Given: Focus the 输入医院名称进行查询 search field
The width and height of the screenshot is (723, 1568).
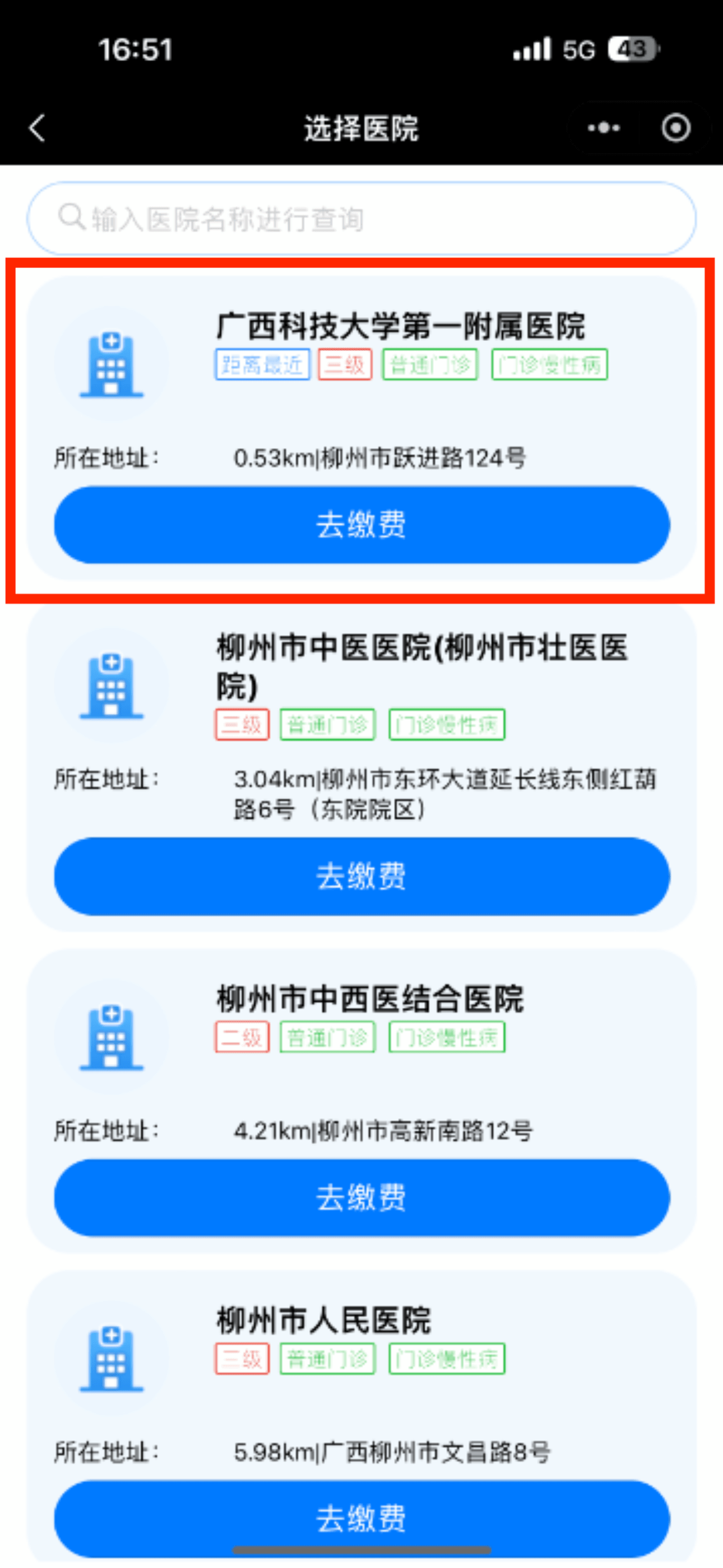Looking at the screenshot, I should (x=361, y=219).
